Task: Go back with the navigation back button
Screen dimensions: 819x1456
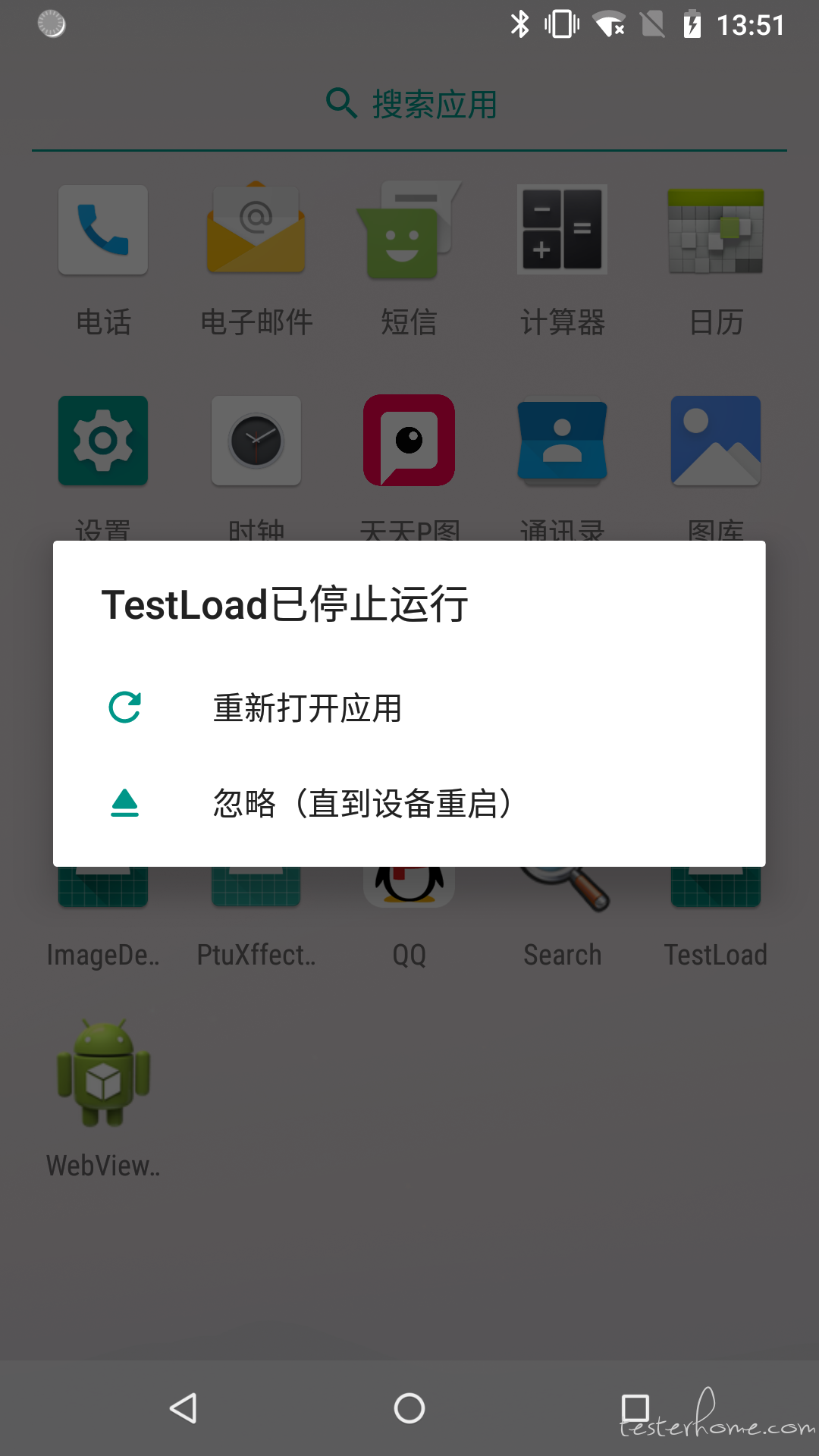Action: tap(184, 1408)
